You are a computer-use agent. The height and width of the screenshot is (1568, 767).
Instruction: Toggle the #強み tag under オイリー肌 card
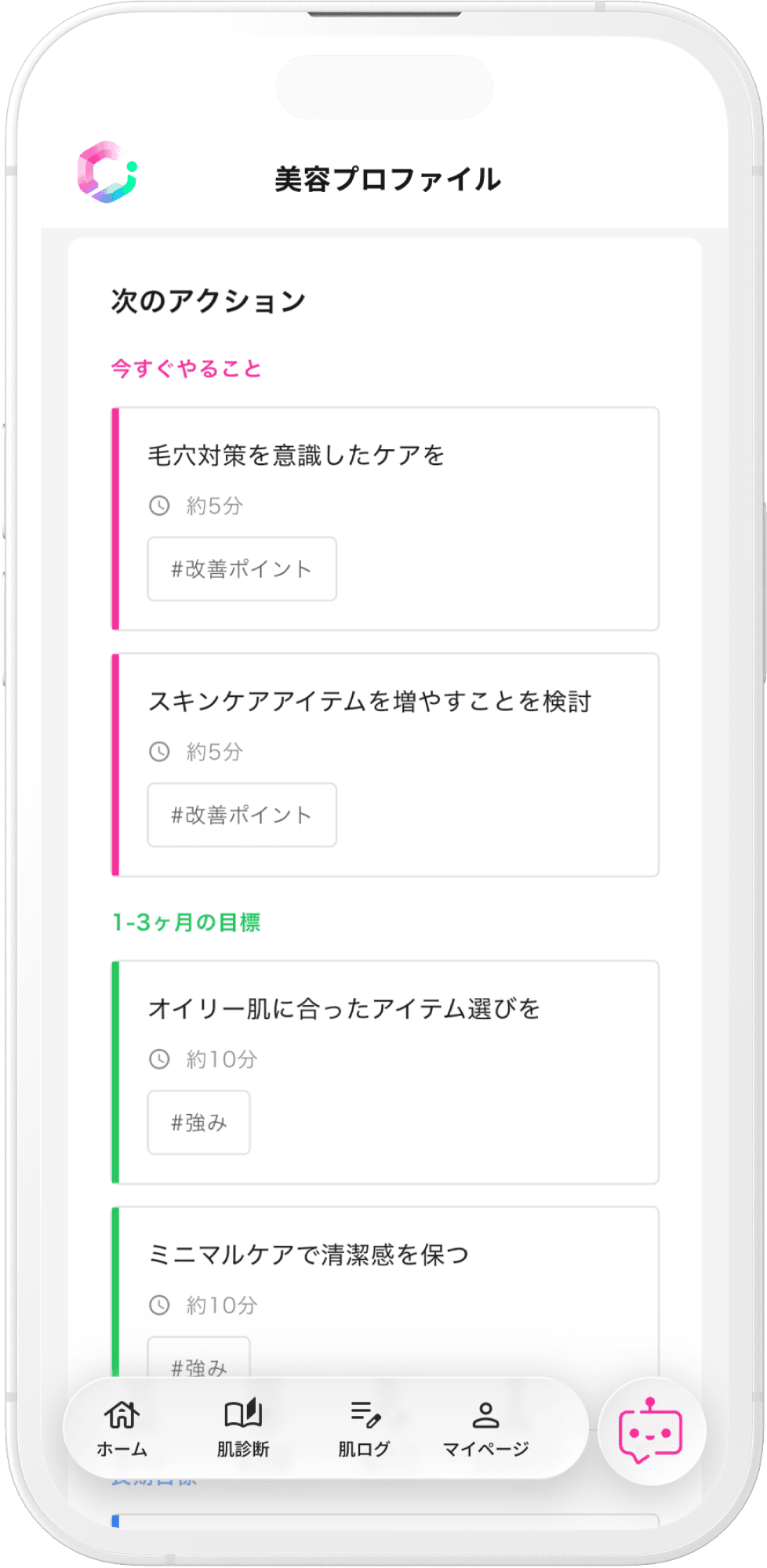pyautogui.click(x=198, y=1123)
